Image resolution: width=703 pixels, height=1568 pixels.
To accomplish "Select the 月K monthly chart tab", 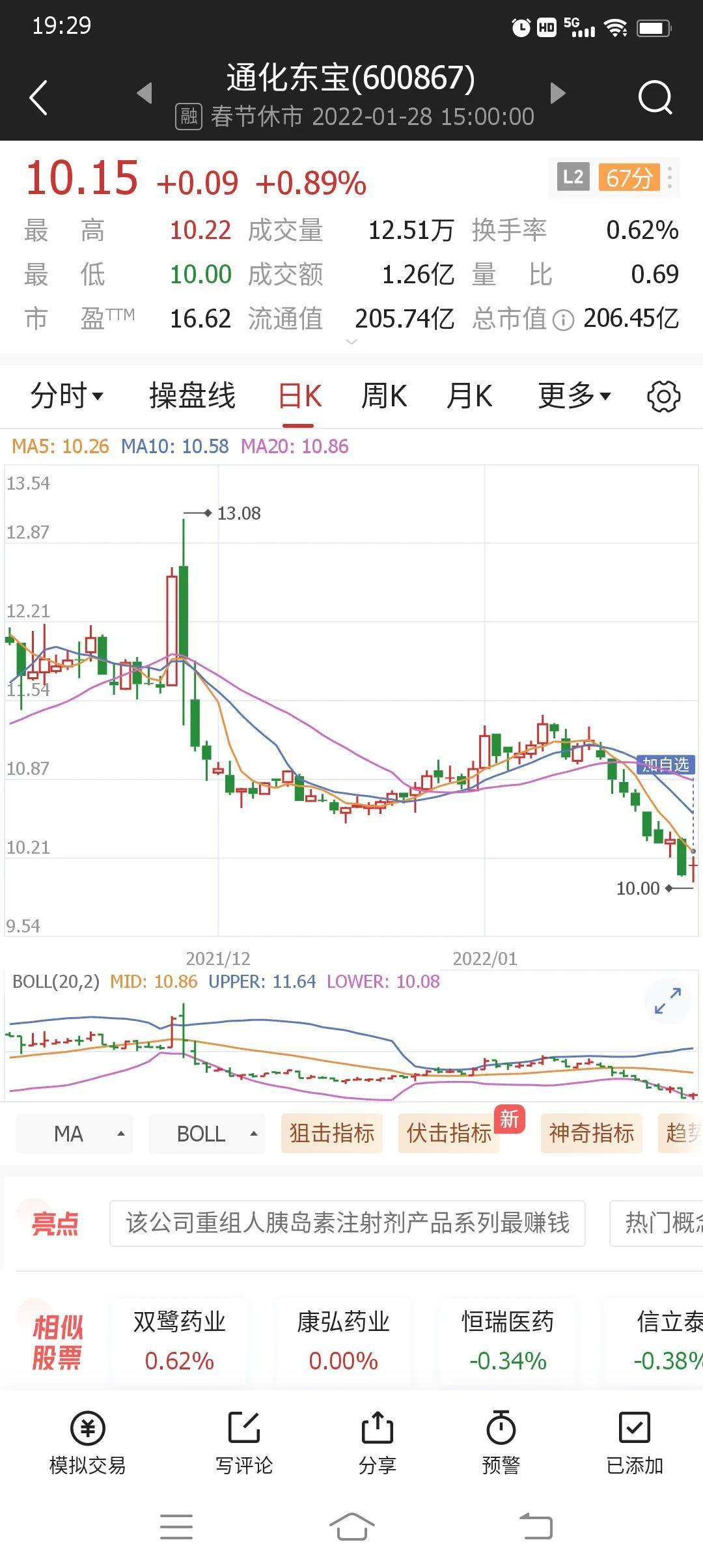I will point(469,395).
